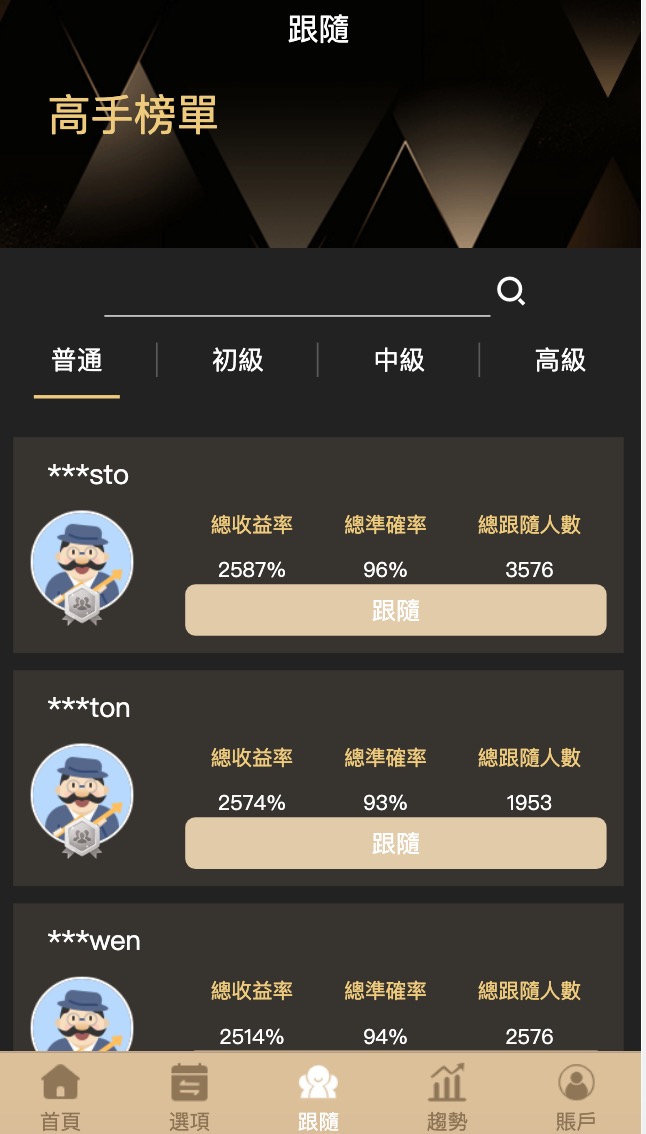The image size is (646, 1134).
Task: Open the 選項 bottom tab
Action: (x=189, y=1095)
